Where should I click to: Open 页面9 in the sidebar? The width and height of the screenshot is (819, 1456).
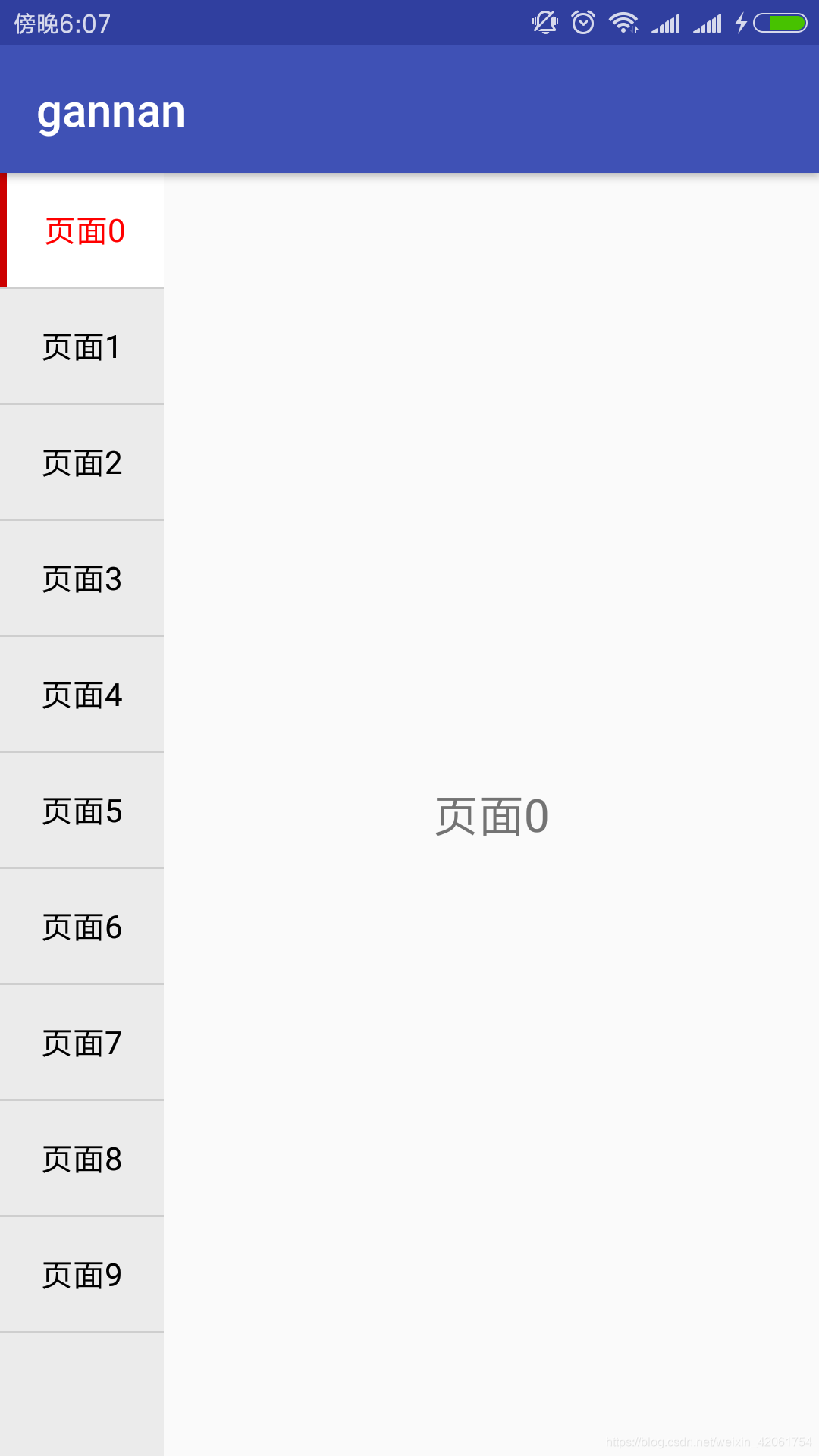(x=82, y=1275)
